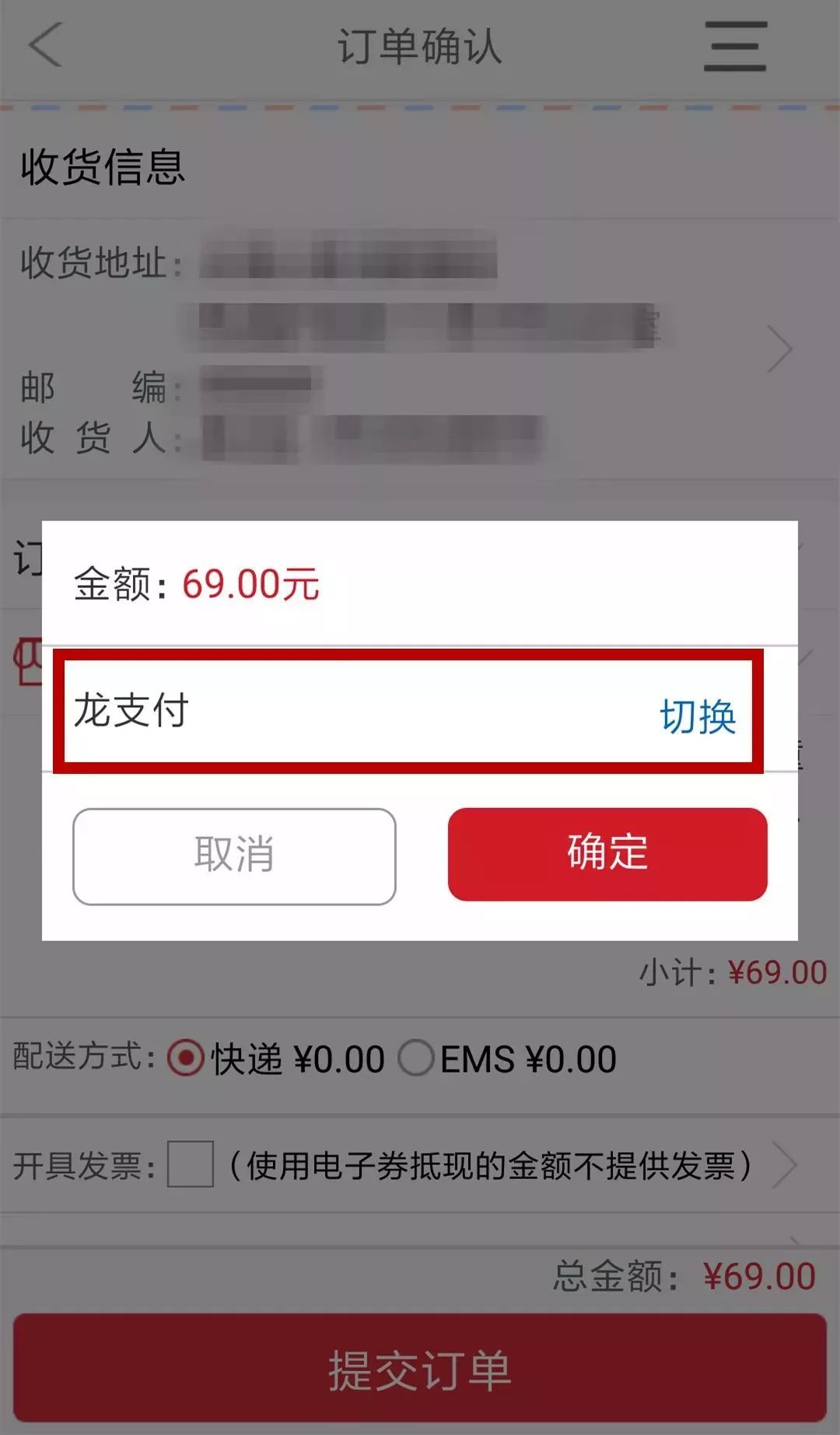The width and height of the screenshot is (840, 1435).
Task: Select EMS delivery option
Action: tap(417, 1059)
